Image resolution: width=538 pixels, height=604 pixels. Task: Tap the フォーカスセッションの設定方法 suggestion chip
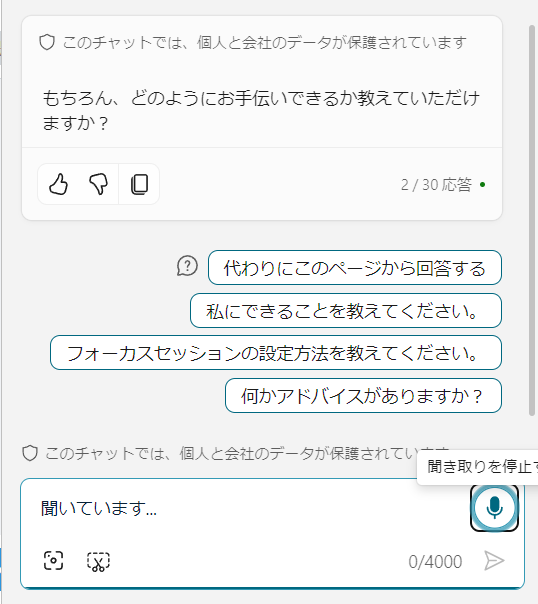point(276,352)
